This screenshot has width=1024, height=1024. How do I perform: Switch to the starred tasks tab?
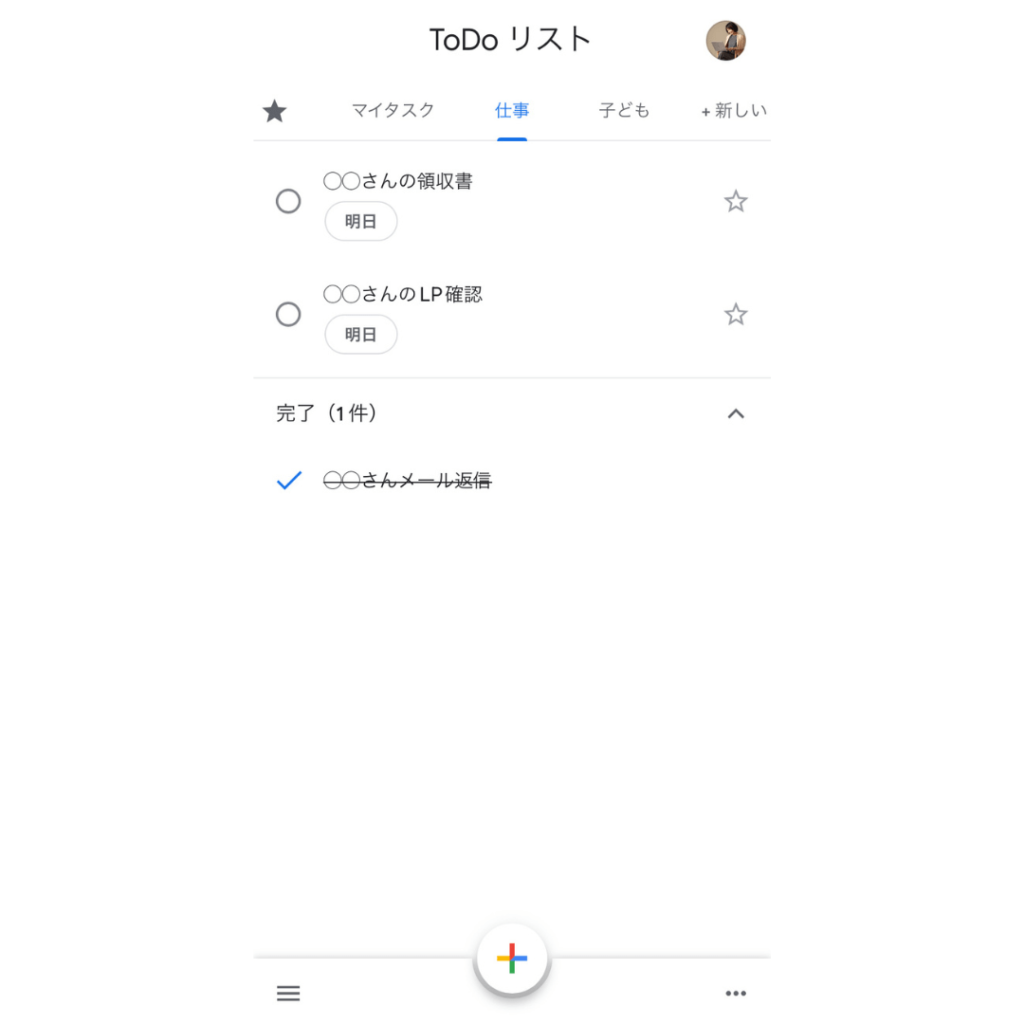tap(275, 111)
